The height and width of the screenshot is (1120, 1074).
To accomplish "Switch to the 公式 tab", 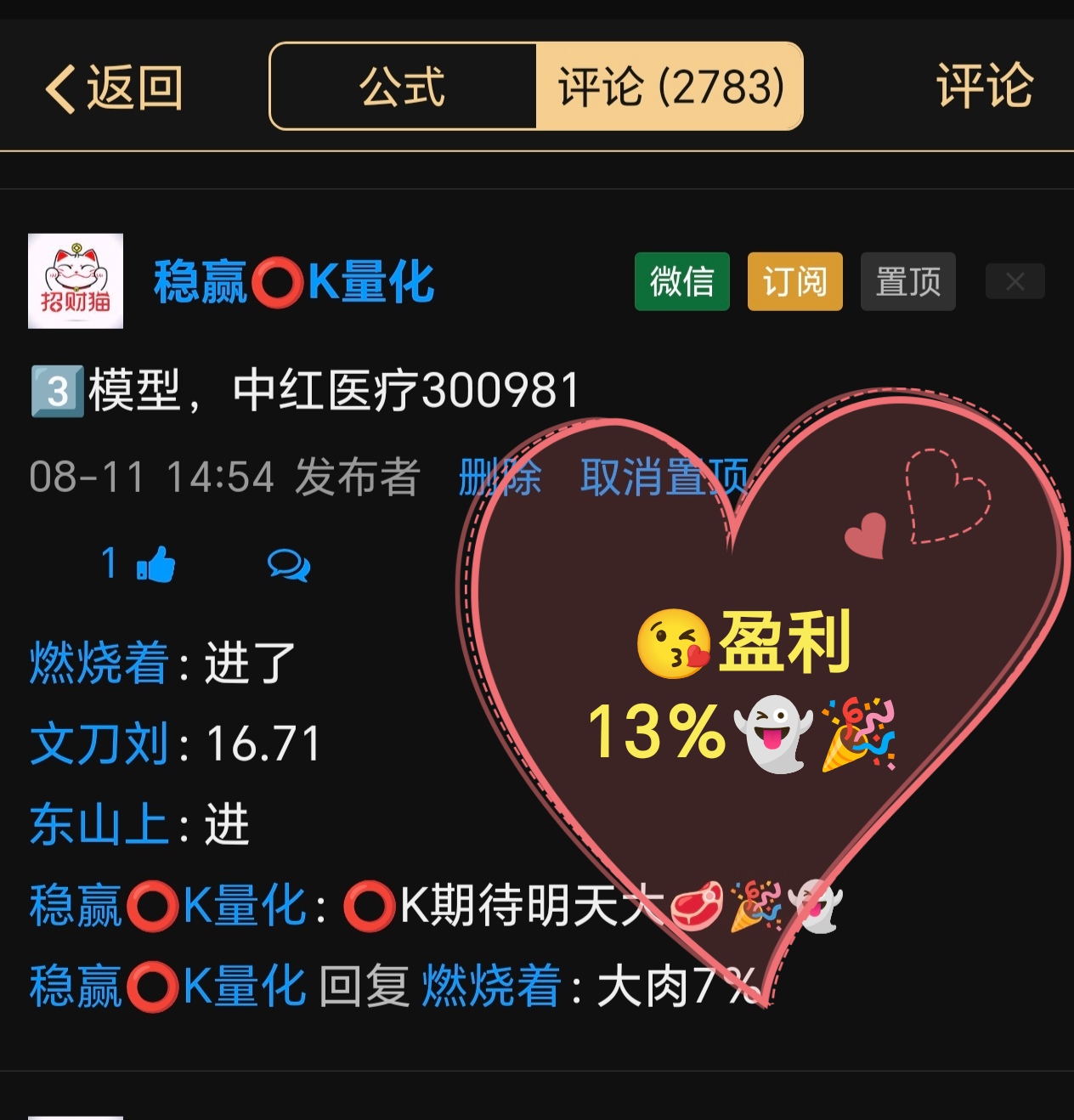I will pyautogui.click(x=402, y=87).
